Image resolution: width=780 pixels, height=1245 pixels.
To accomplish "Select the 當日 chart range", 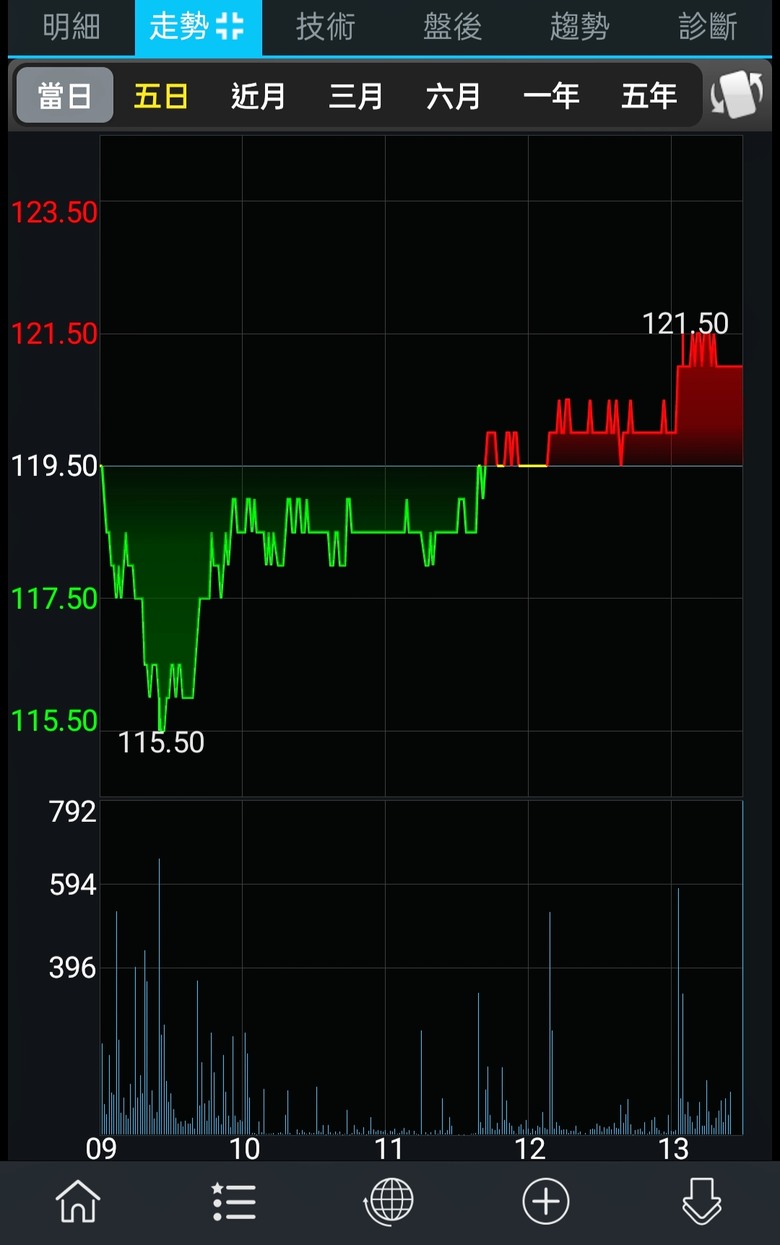I will pyautogui.click(x=65, y=96).
